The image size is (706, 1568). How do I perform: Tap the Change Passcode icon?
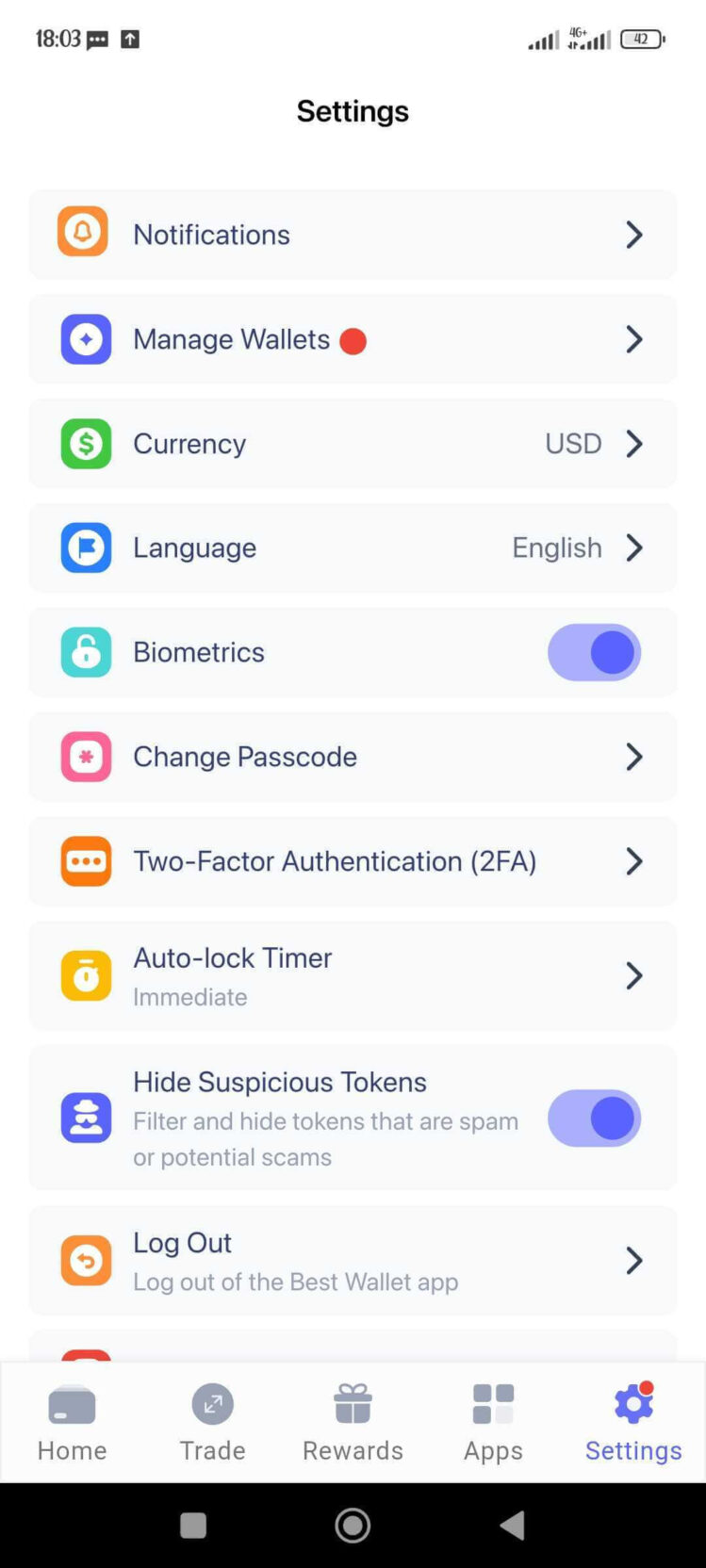point(85,756)
